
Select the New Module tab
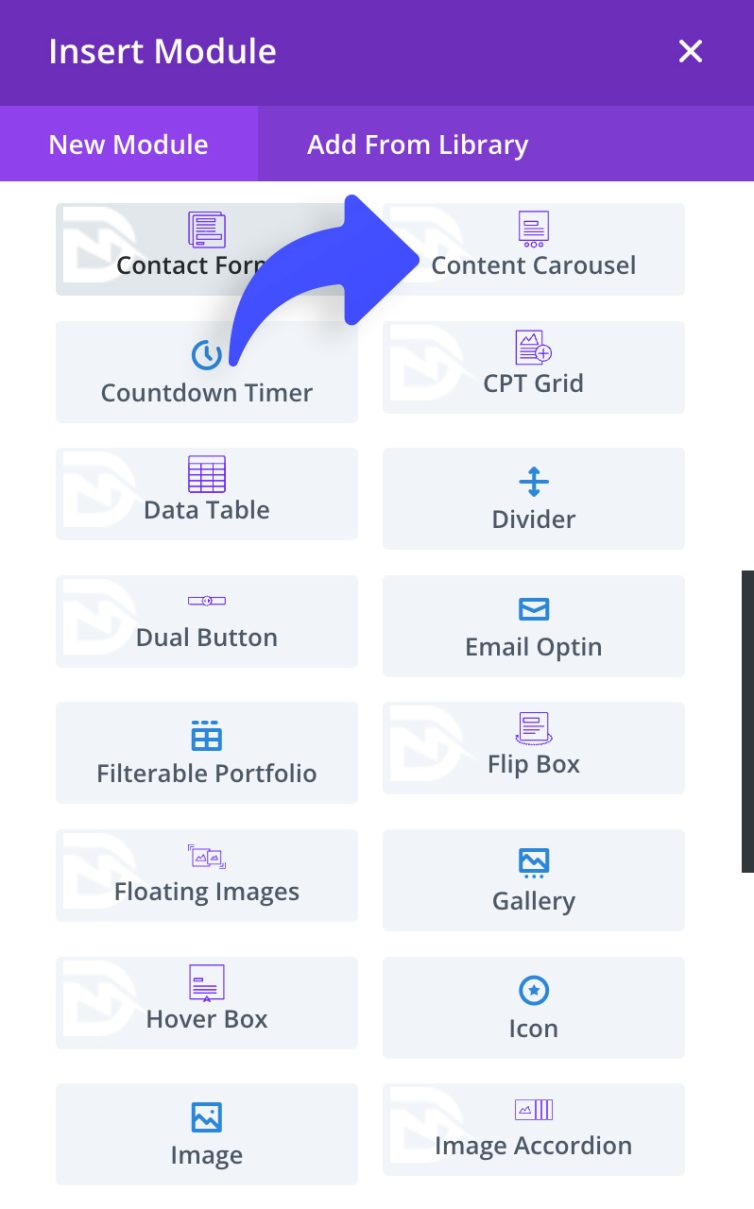tap(128, 144)
